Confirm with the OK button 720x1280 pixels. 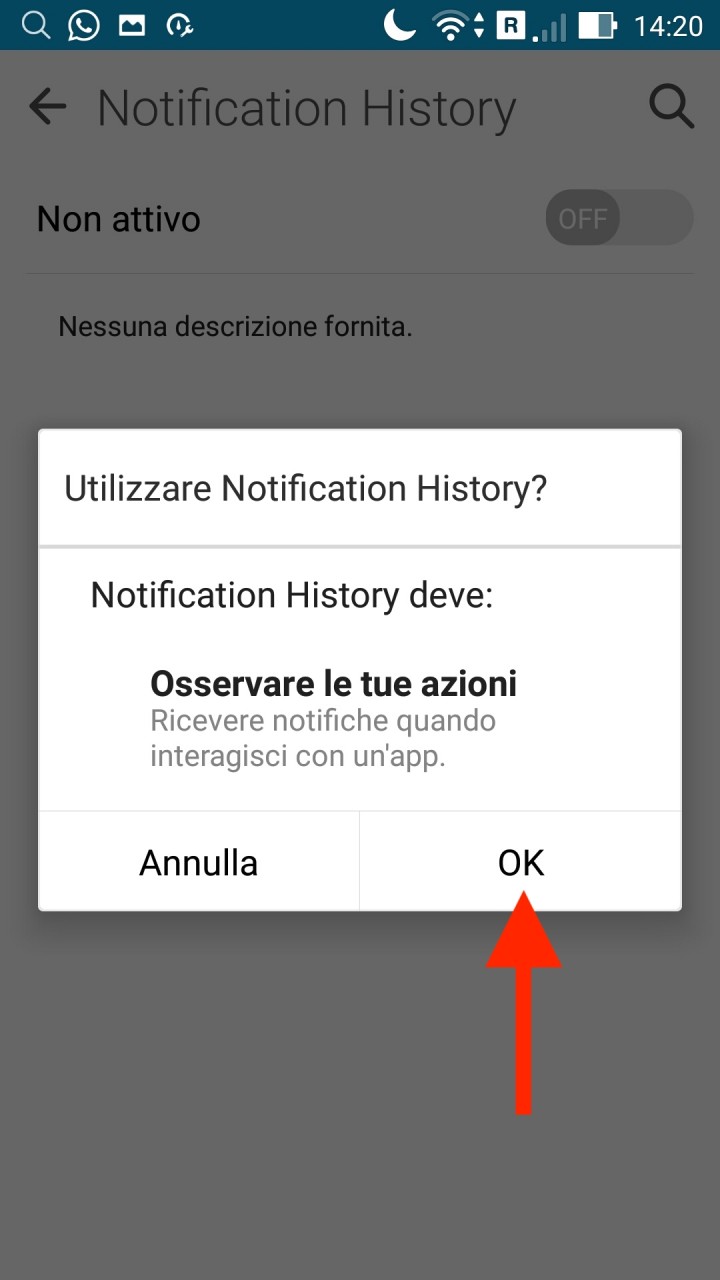click(x=520, y=862)
